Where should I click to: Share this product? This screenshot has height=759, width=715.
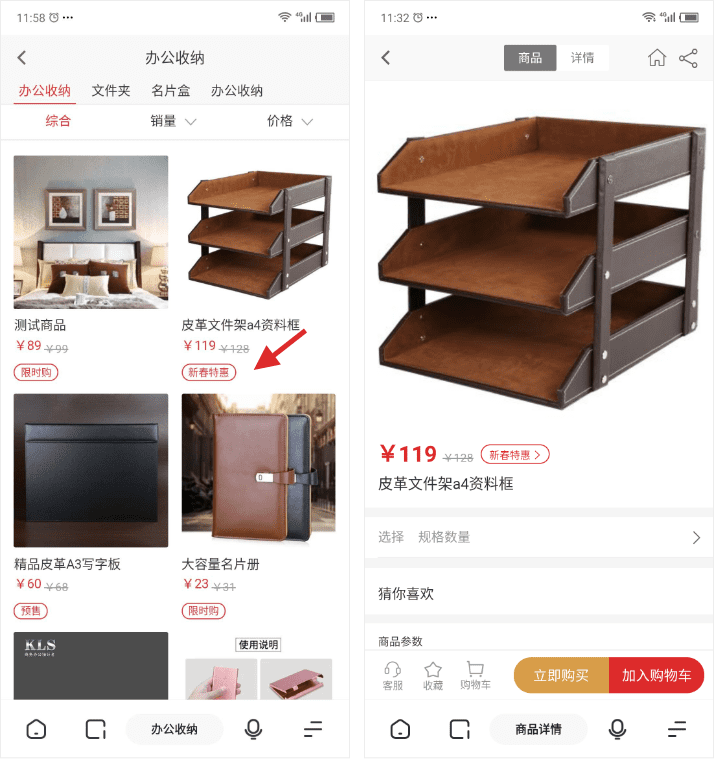coord(689,58)
